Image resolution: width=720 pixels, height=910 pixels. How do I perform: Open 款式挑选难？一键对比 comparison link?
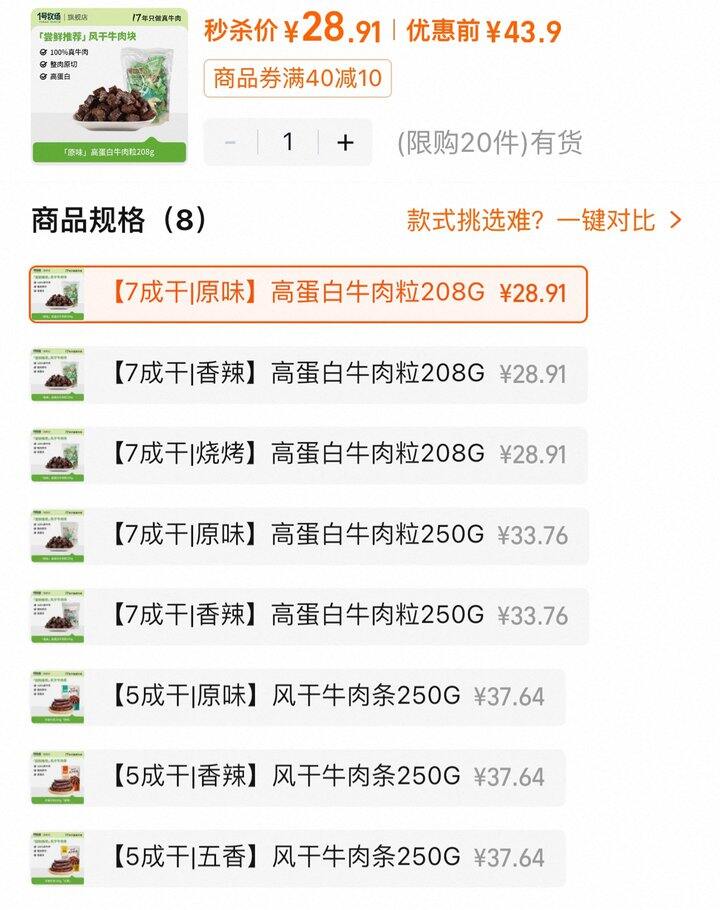pos(544,220)
